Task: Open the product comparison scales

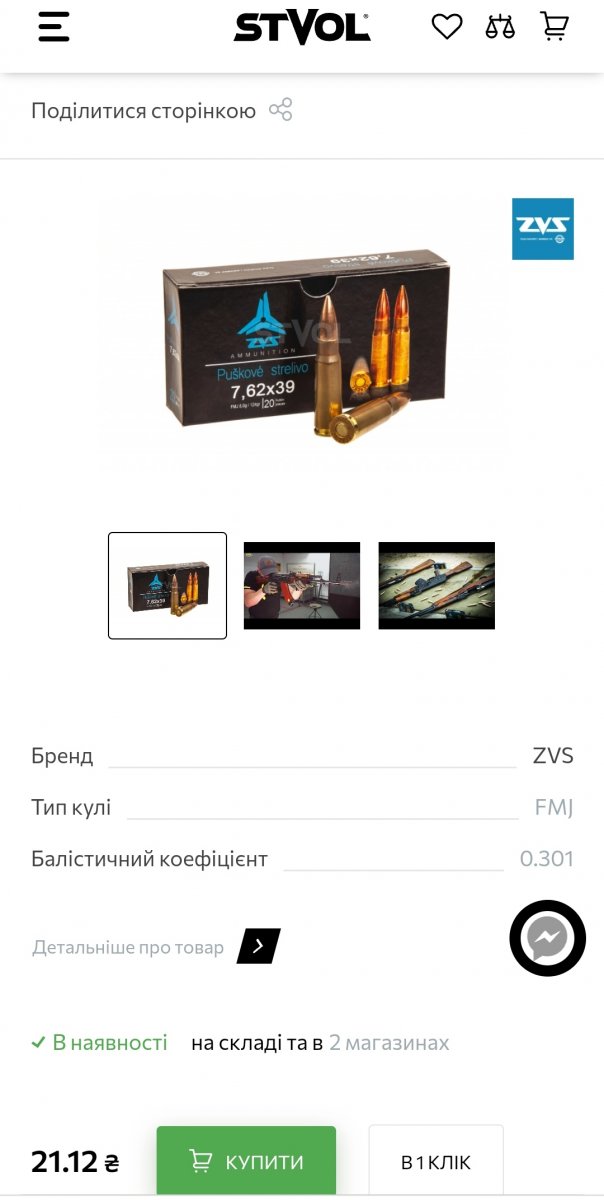Action: [x=500, y=27]
